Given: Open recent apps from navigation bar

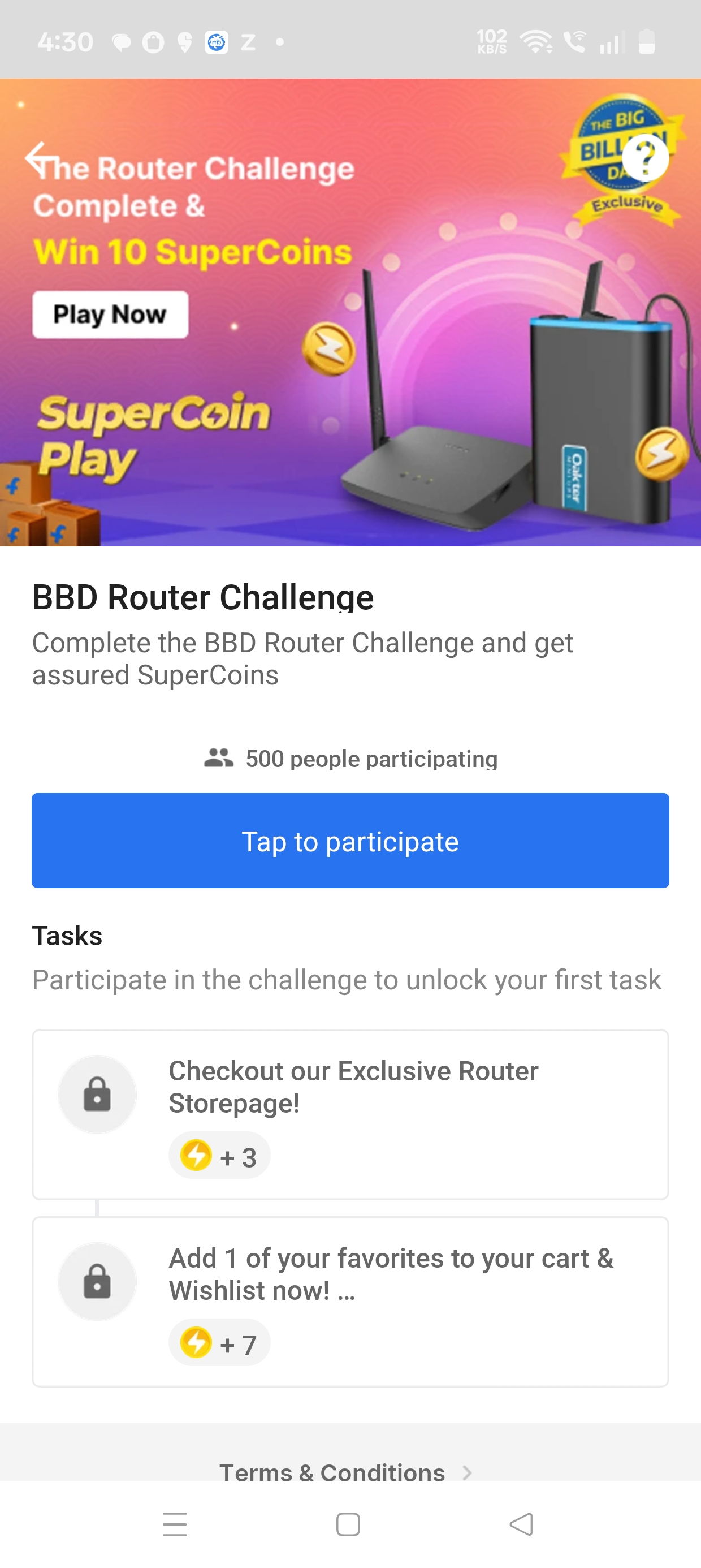Looking at the screenshot, I should (x=175, y=1524).
